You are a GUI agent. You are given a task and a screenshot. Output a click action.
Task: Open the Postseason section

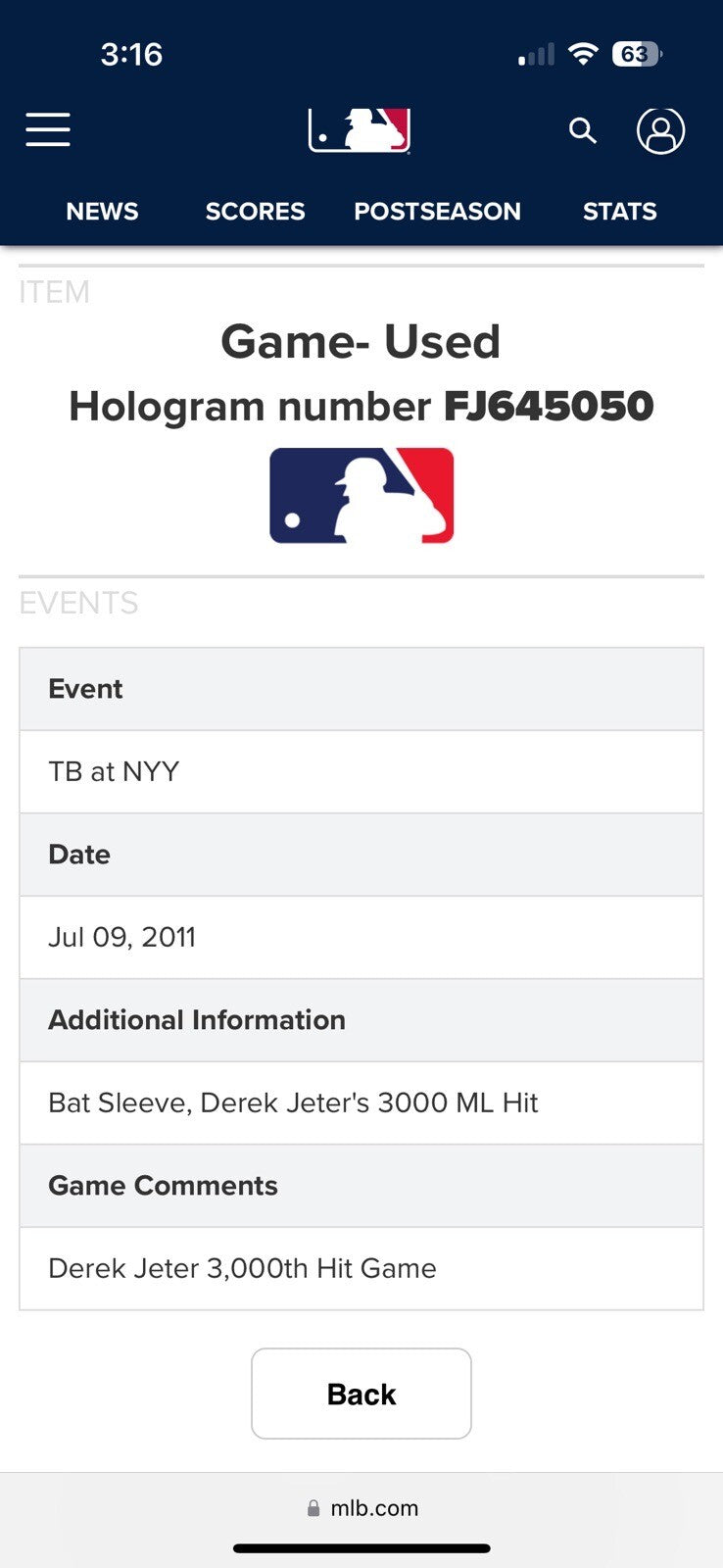pos(437,212)
